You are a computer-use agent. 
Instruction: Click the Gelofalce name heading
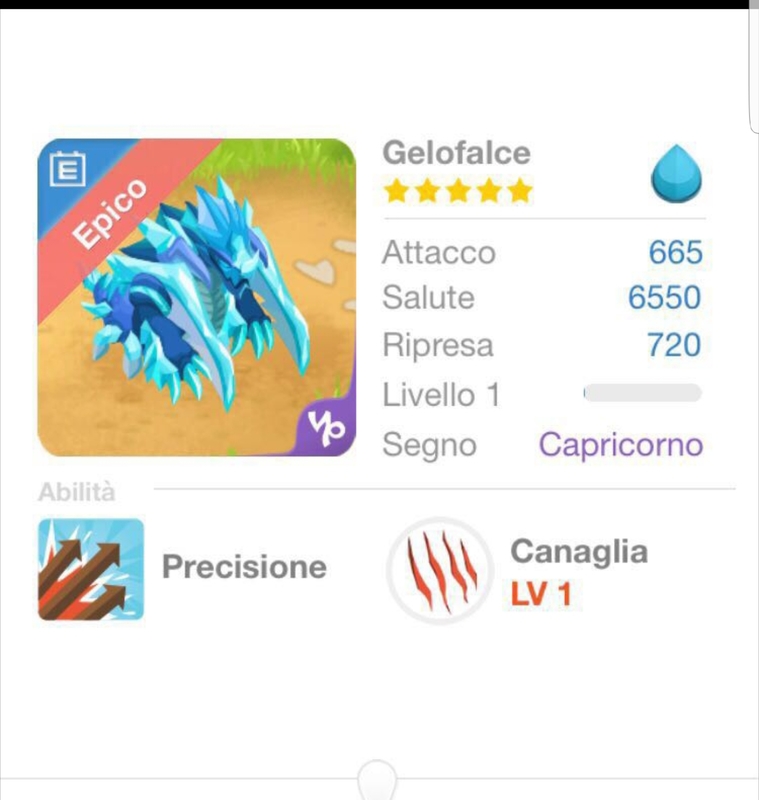(455, 154)
